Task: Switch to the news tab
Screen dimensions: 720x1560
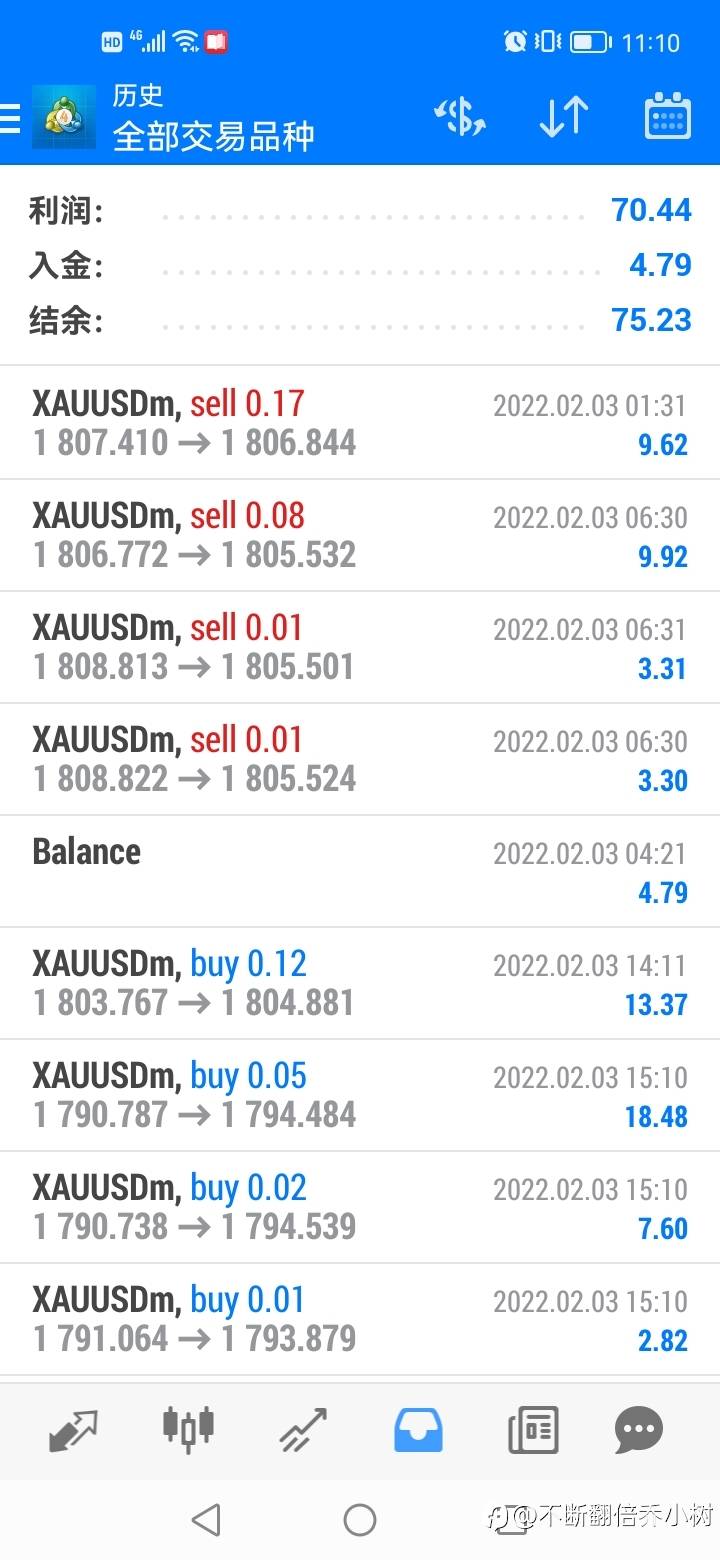Action: pyautogui.click(x=533, y=1430)
